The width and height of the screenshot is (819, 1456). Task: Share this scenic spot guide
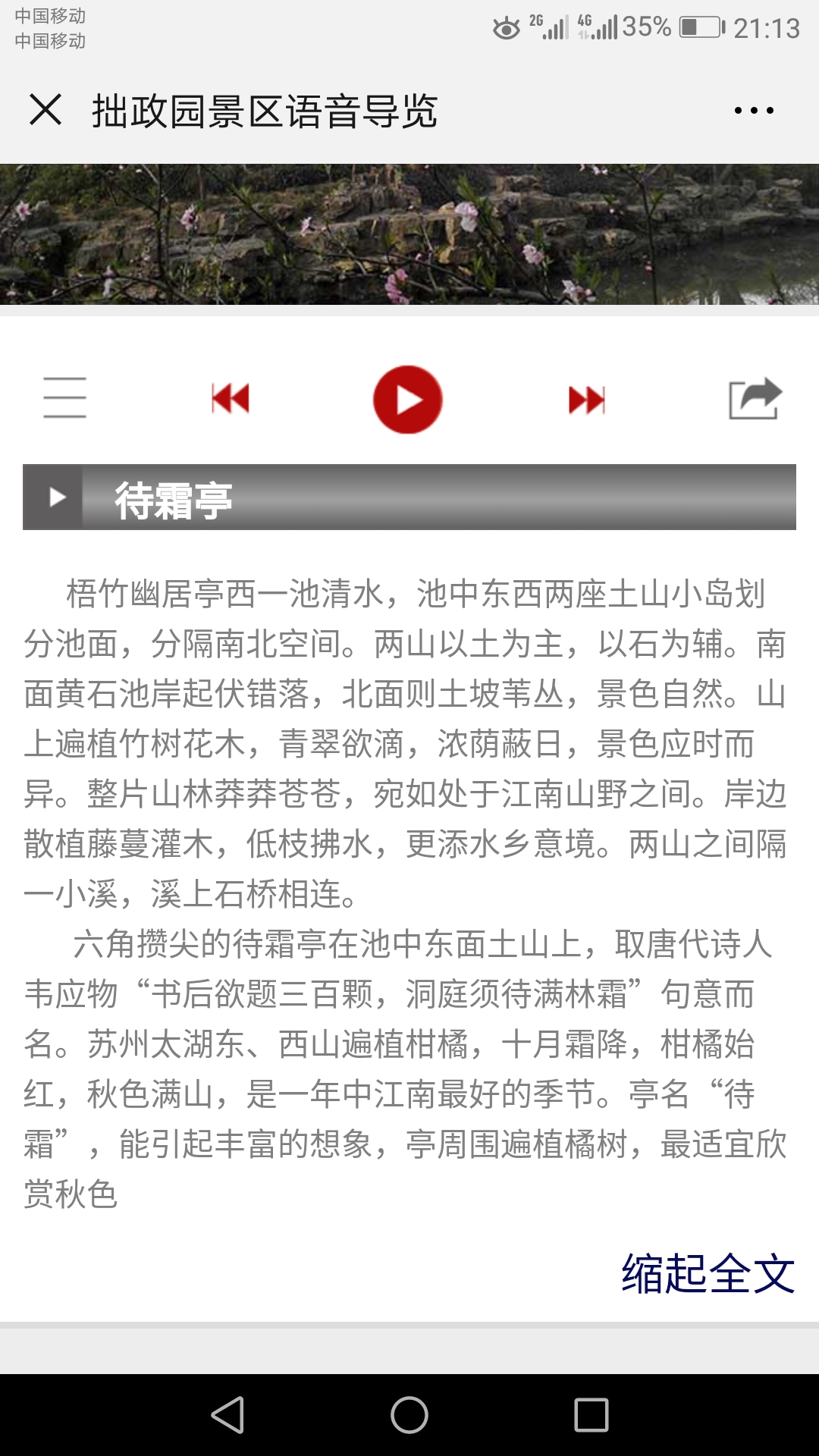[755, 399]
